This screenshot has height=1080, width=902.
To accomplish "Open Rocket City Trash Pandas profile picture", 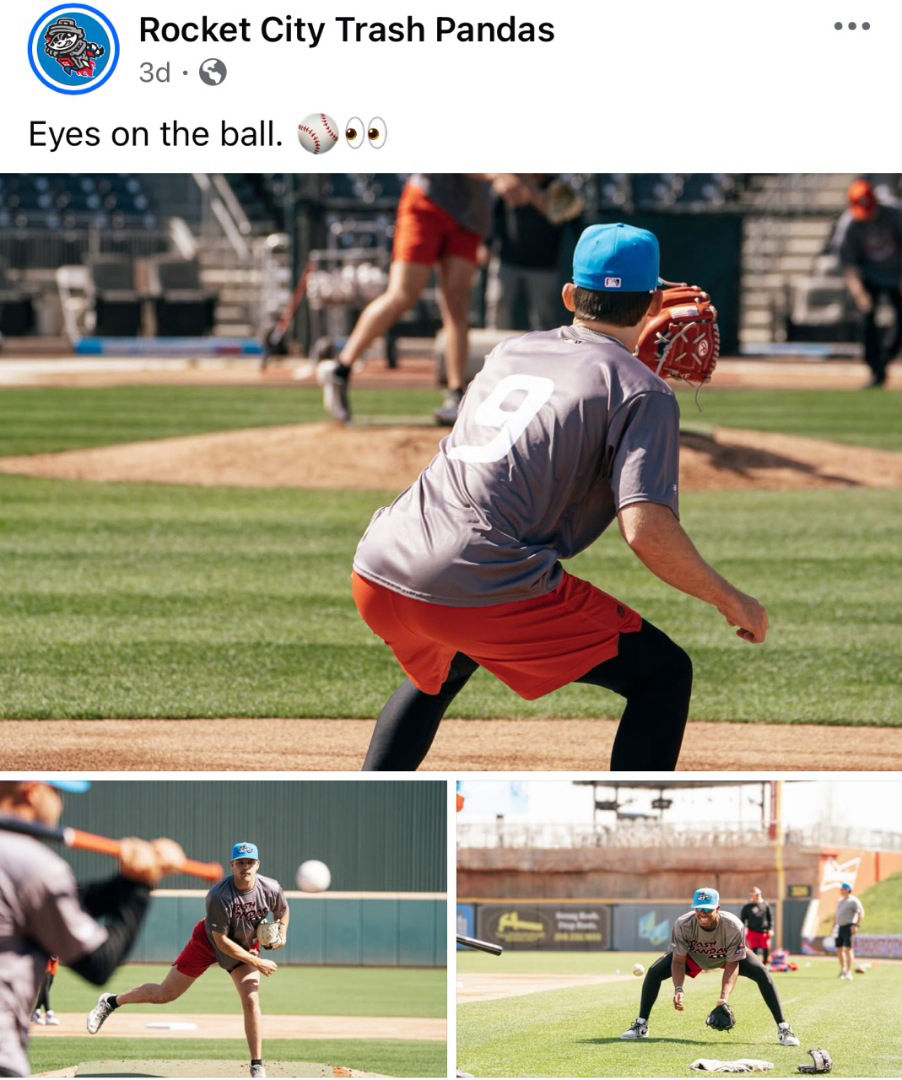I will click(x=73, y=48).
